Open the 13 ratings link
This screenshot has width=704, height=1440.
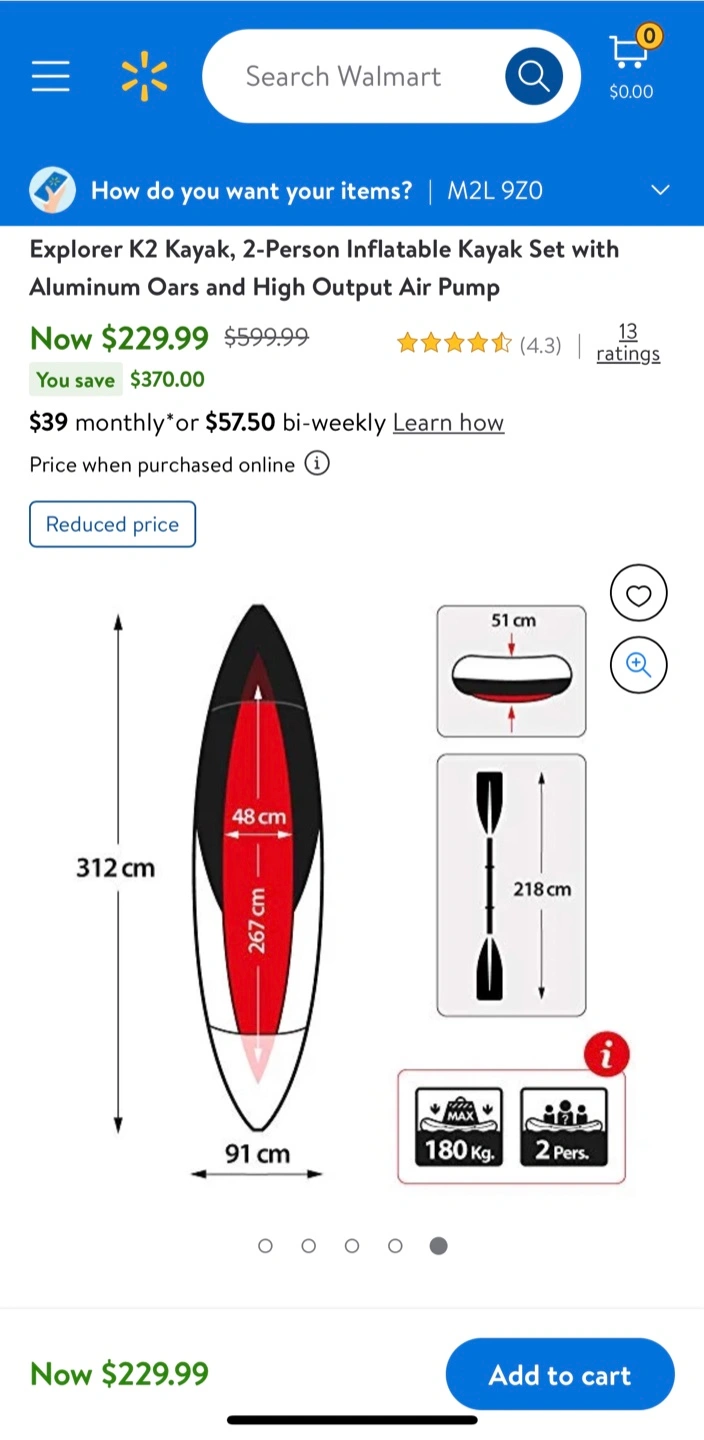tap(628, 343)
